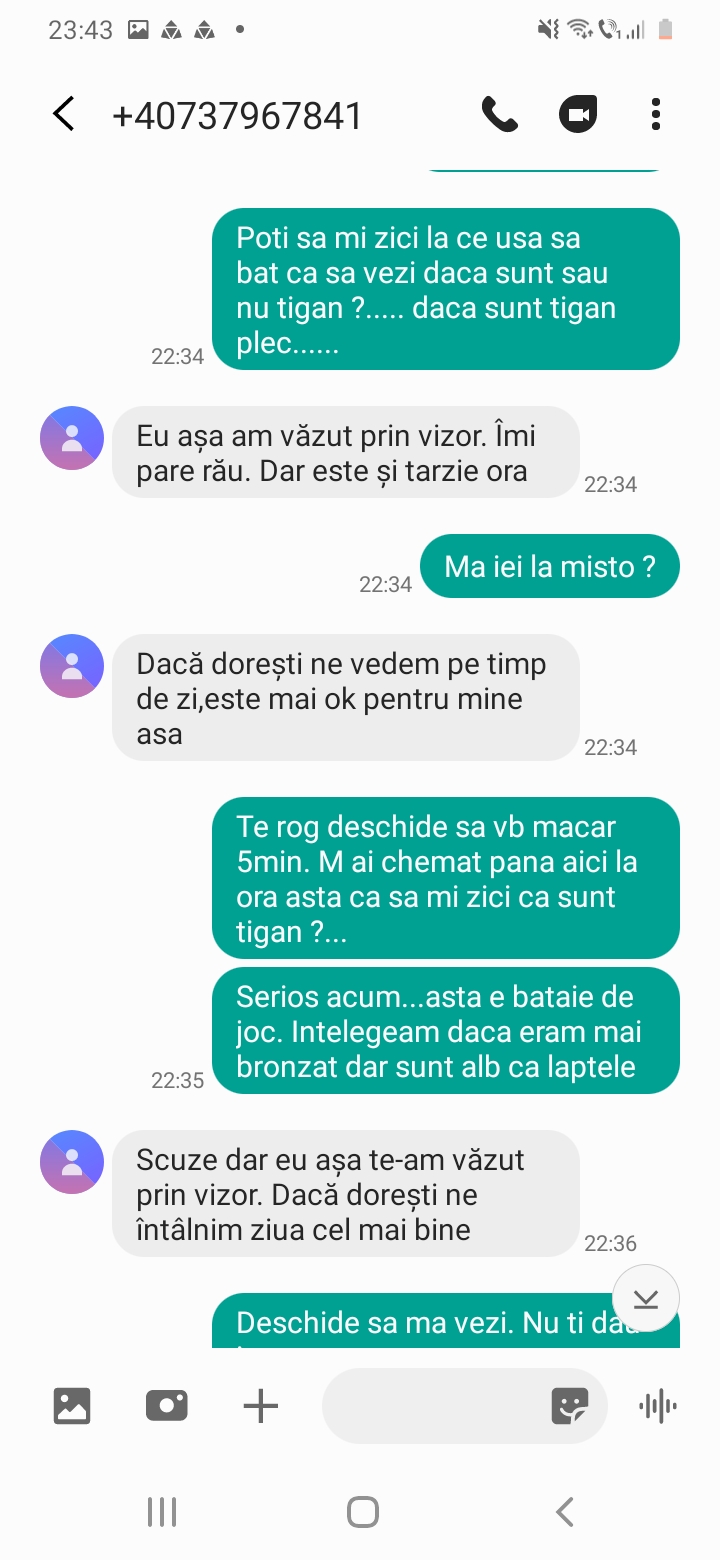Open system recent apps
Image resolution: width=720 pixels, height=1560 pixels.
[162, 1512]
